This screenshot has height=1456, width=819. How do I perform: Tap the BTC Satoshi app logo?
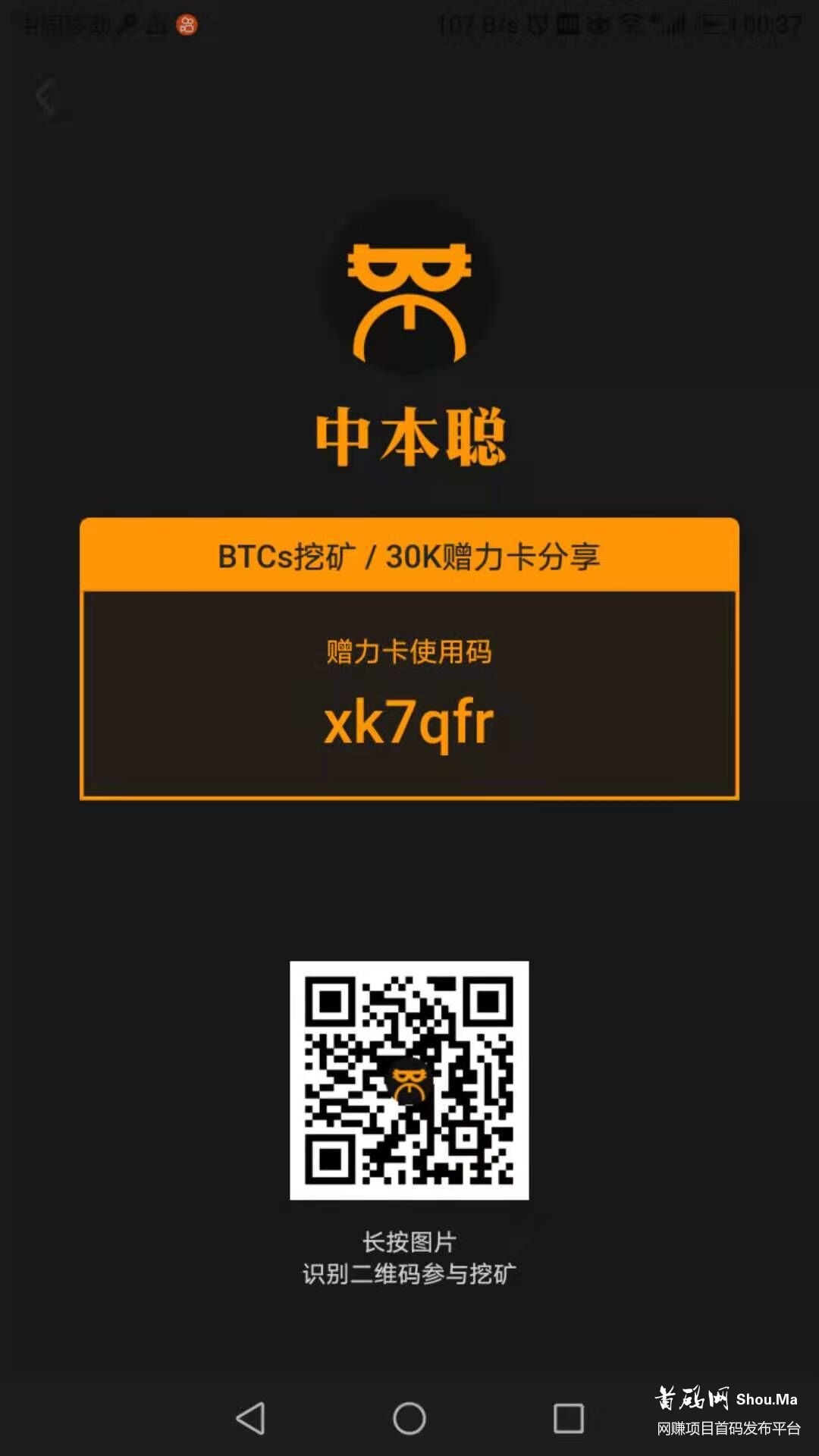409,292
